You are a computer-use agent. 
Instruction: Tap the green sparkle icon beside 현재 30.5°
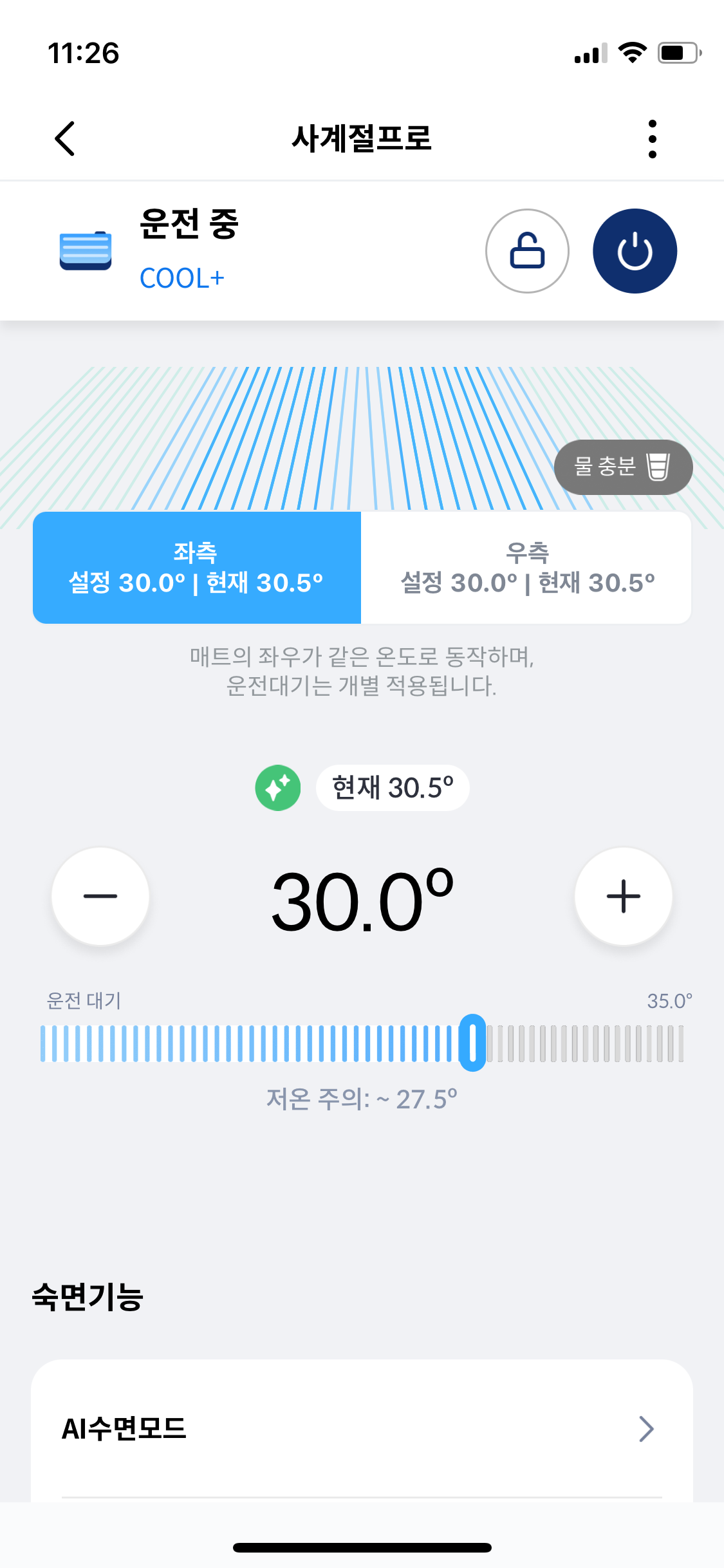click(x=277, y=787)
